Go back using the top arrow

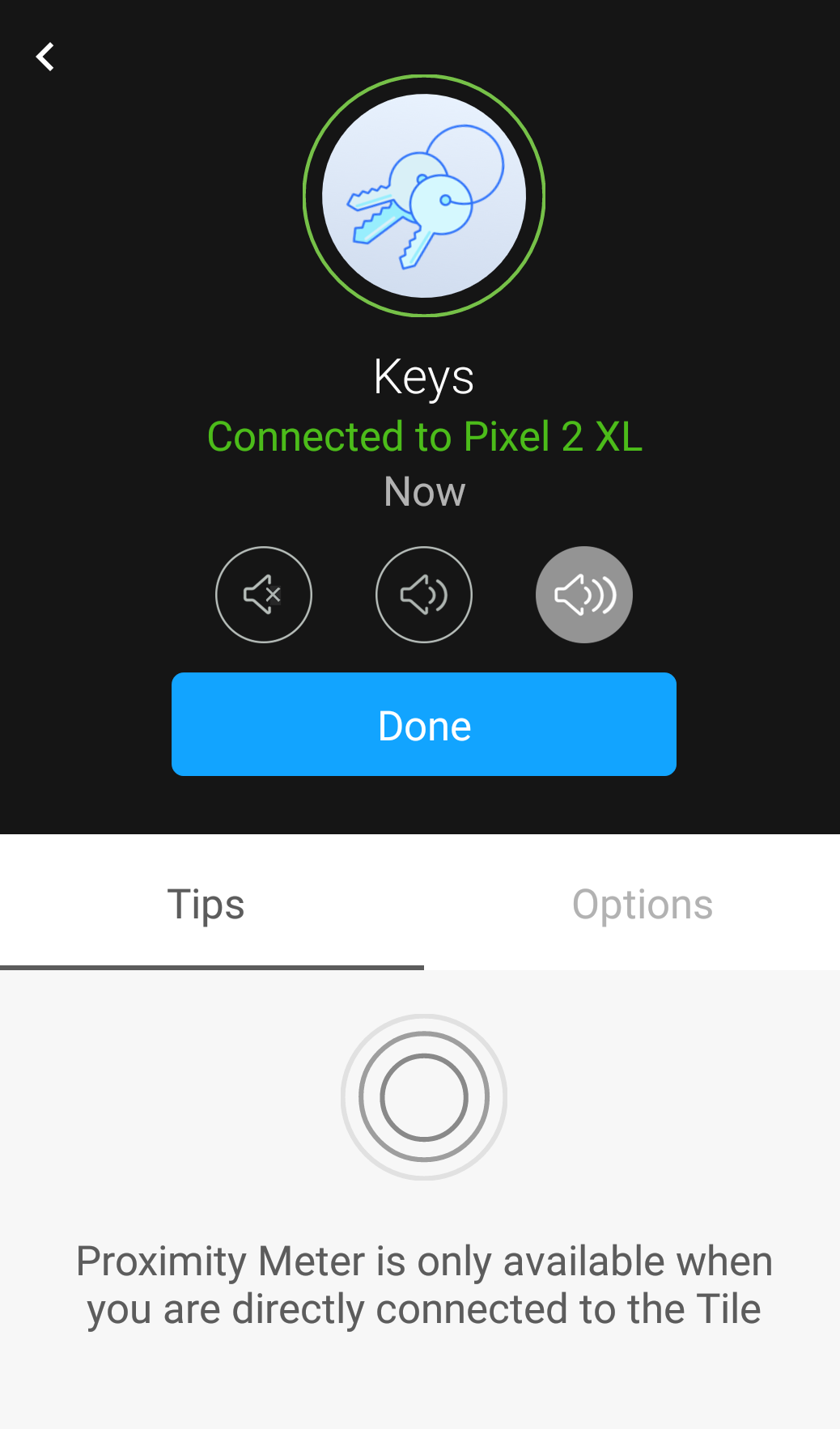(45, 57)
